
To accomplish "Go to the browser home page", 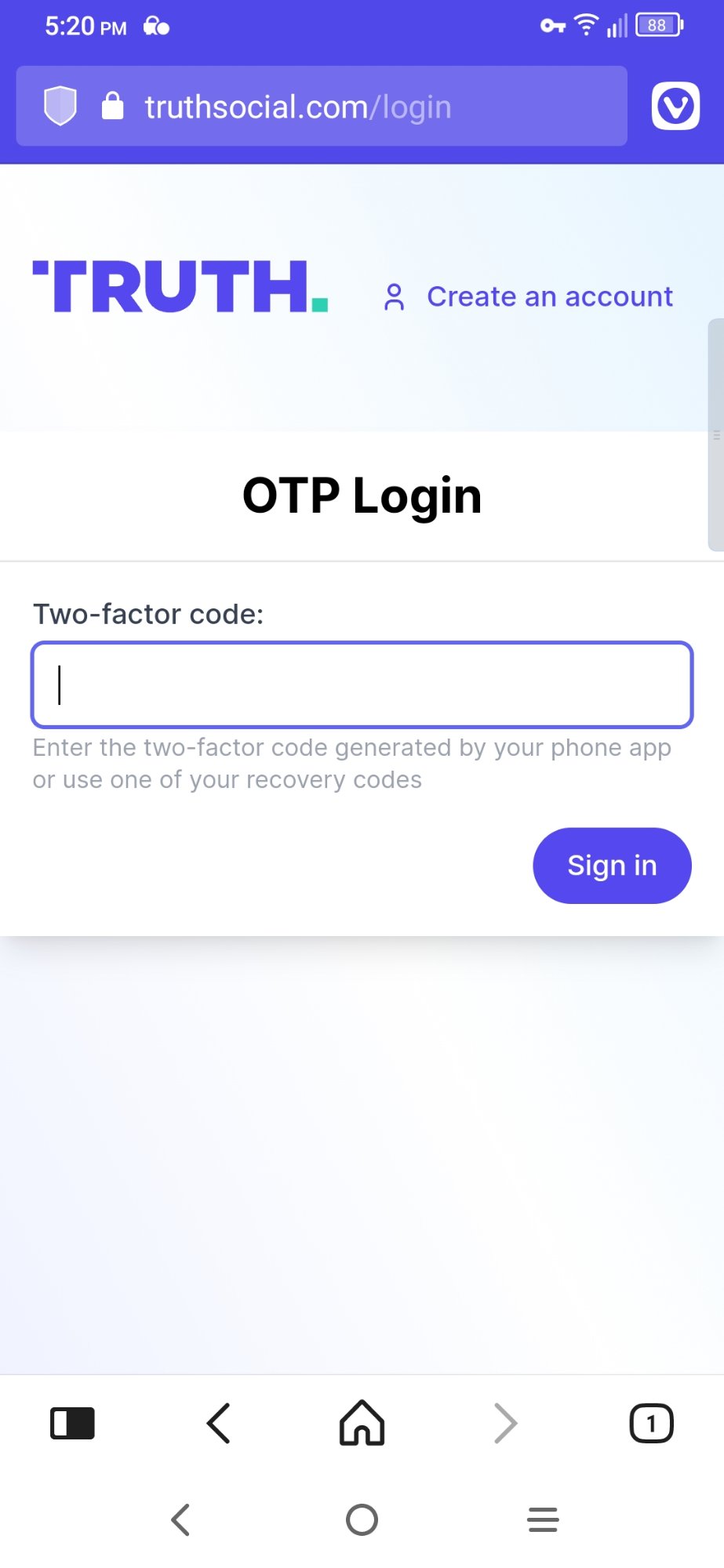I will tap(362, 1423).
